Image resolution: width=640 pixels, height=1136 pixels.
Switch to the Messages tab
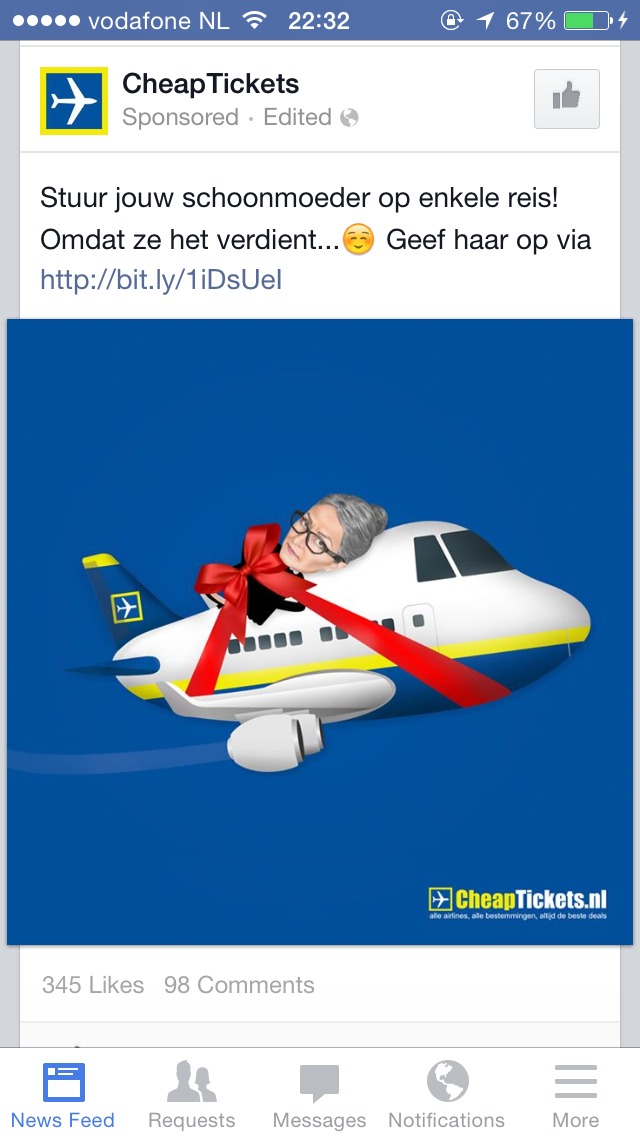coord(319,1095)
